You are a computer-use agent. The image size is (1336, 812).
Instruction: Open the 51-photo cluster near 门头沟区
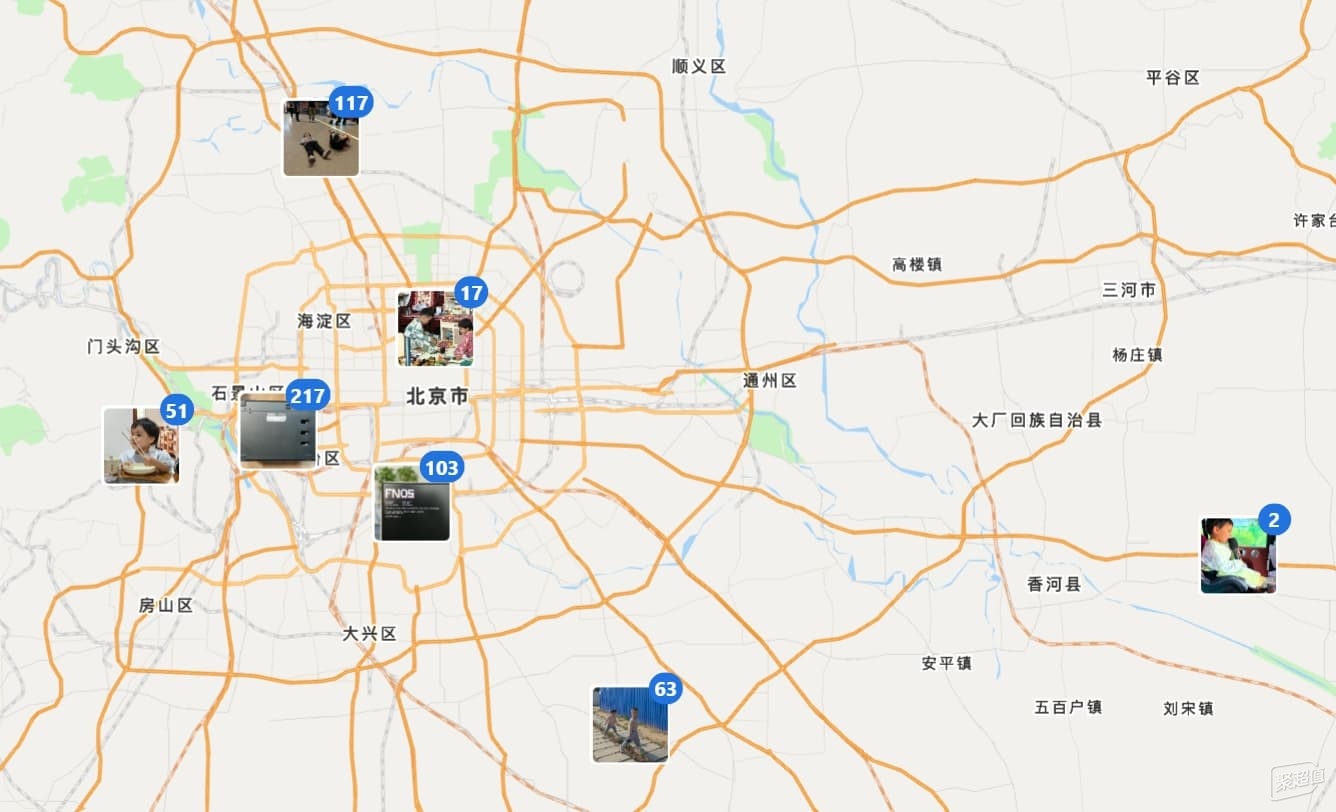[x=141, y=446]
